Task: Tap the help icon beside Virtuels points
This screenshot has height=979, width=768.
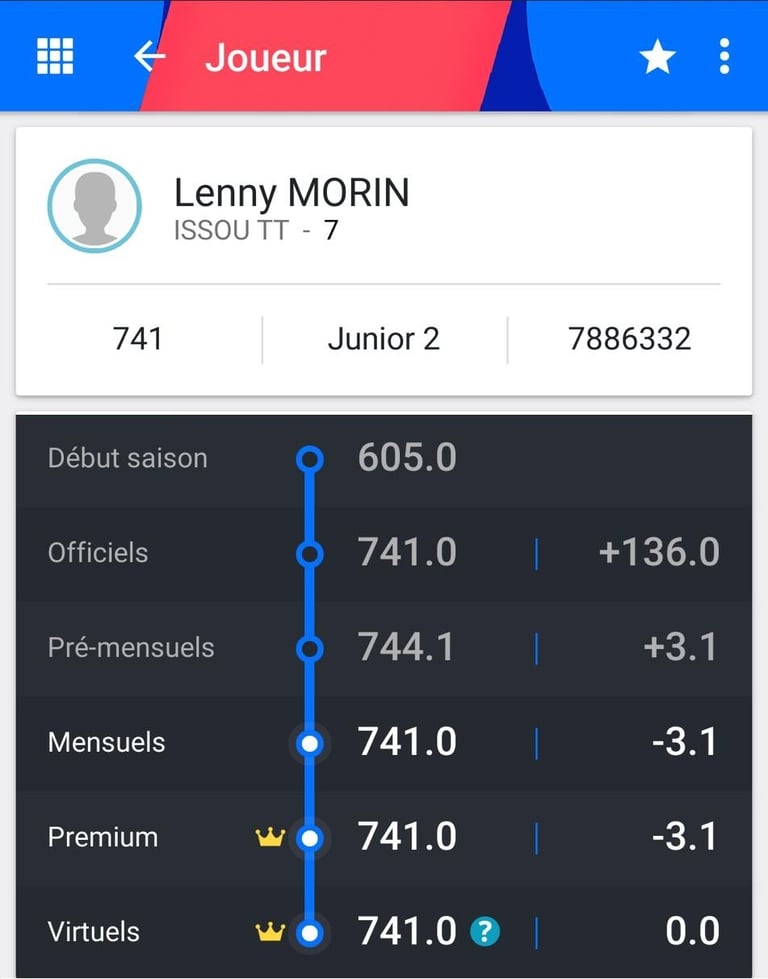Action: pyautogui.click(x=484, y=932)
